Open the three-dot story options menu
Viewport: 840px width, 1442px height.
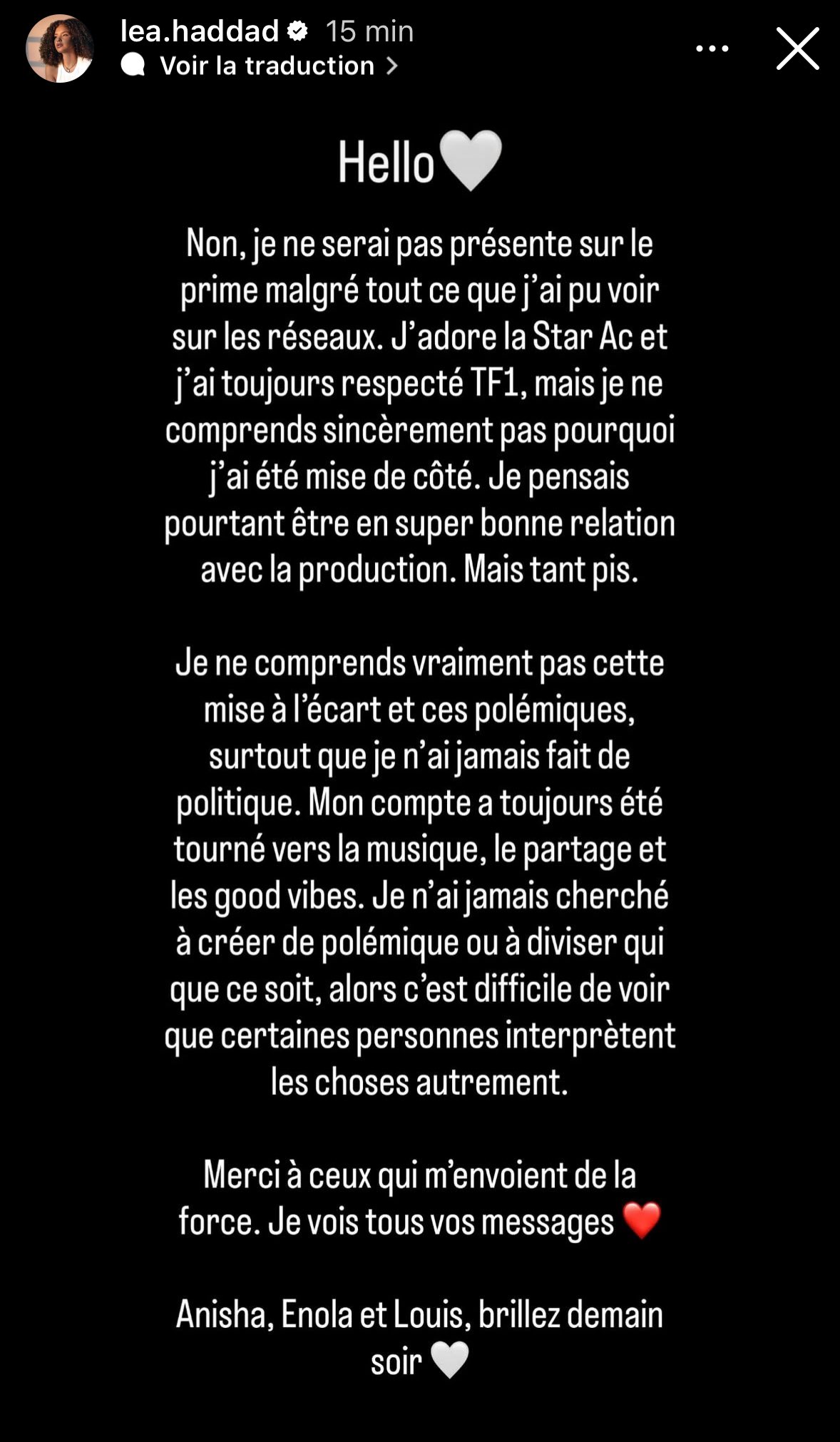point(711,47)
